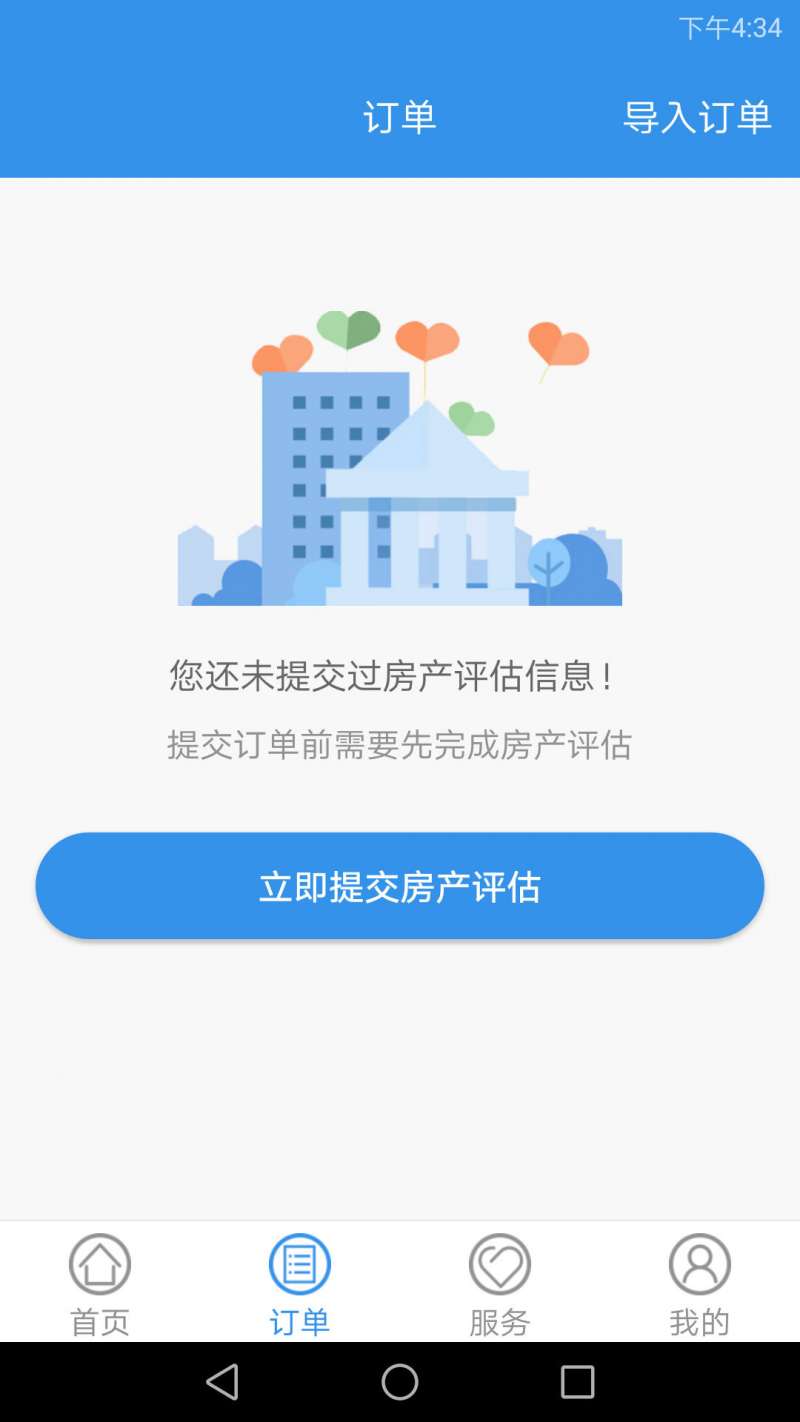Viewport: 800px width, 1422px height.
Task: Tap the system back button
Action: point(222,1382)
